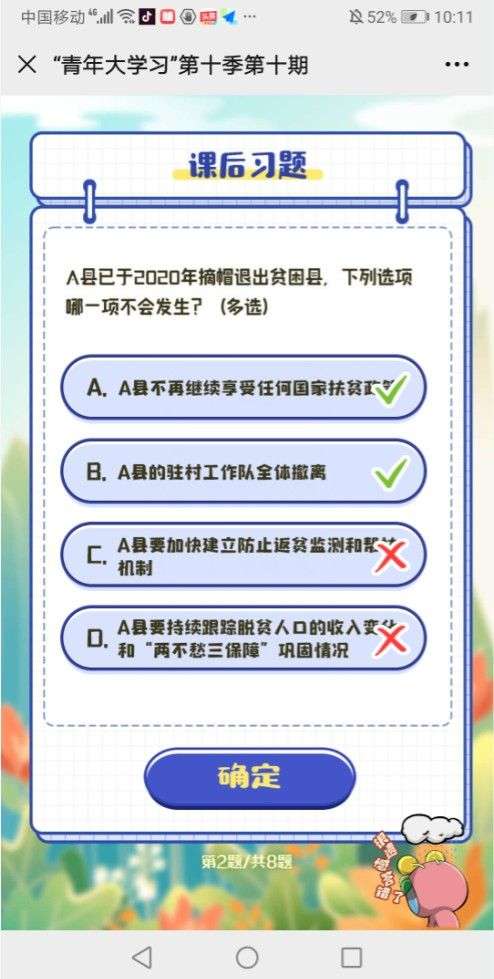Close the 青年大学习 page
Screen dimensions: 494x979
click(x=27, y=64)
